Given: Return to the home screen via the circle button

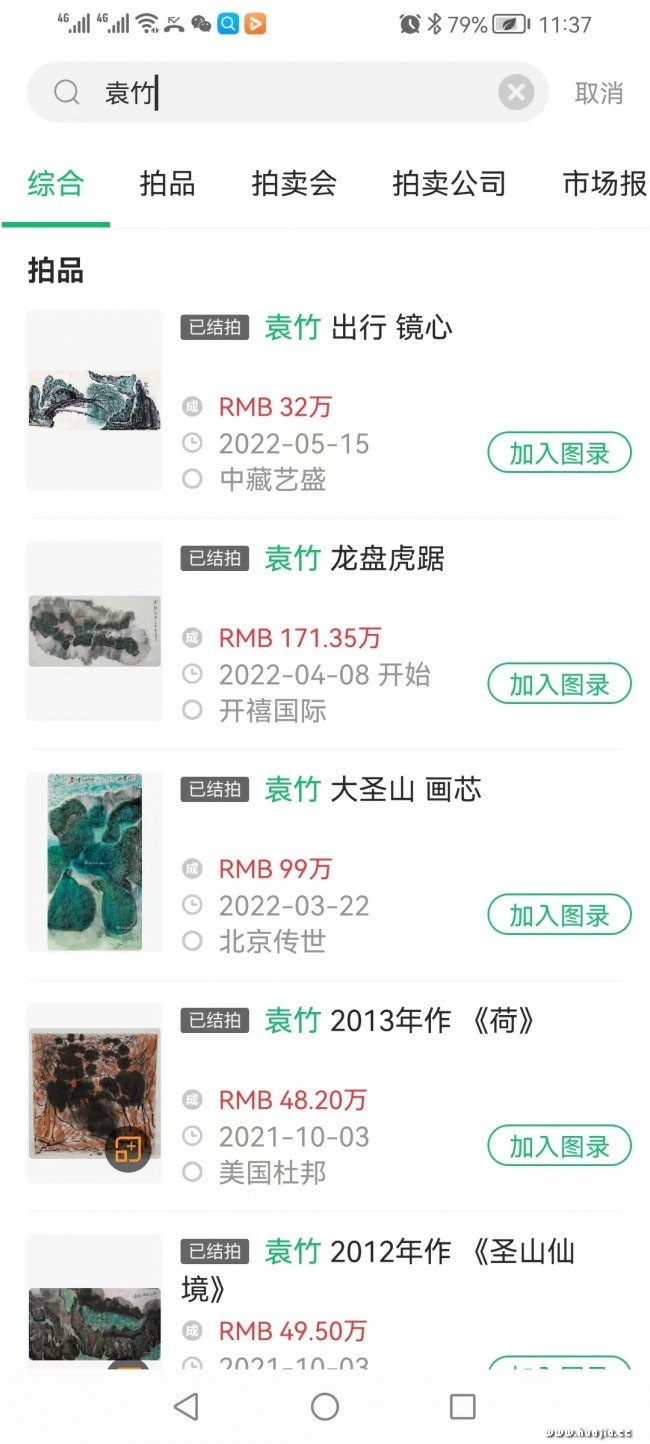Looking at the screenshot, I should point(325,1407).
